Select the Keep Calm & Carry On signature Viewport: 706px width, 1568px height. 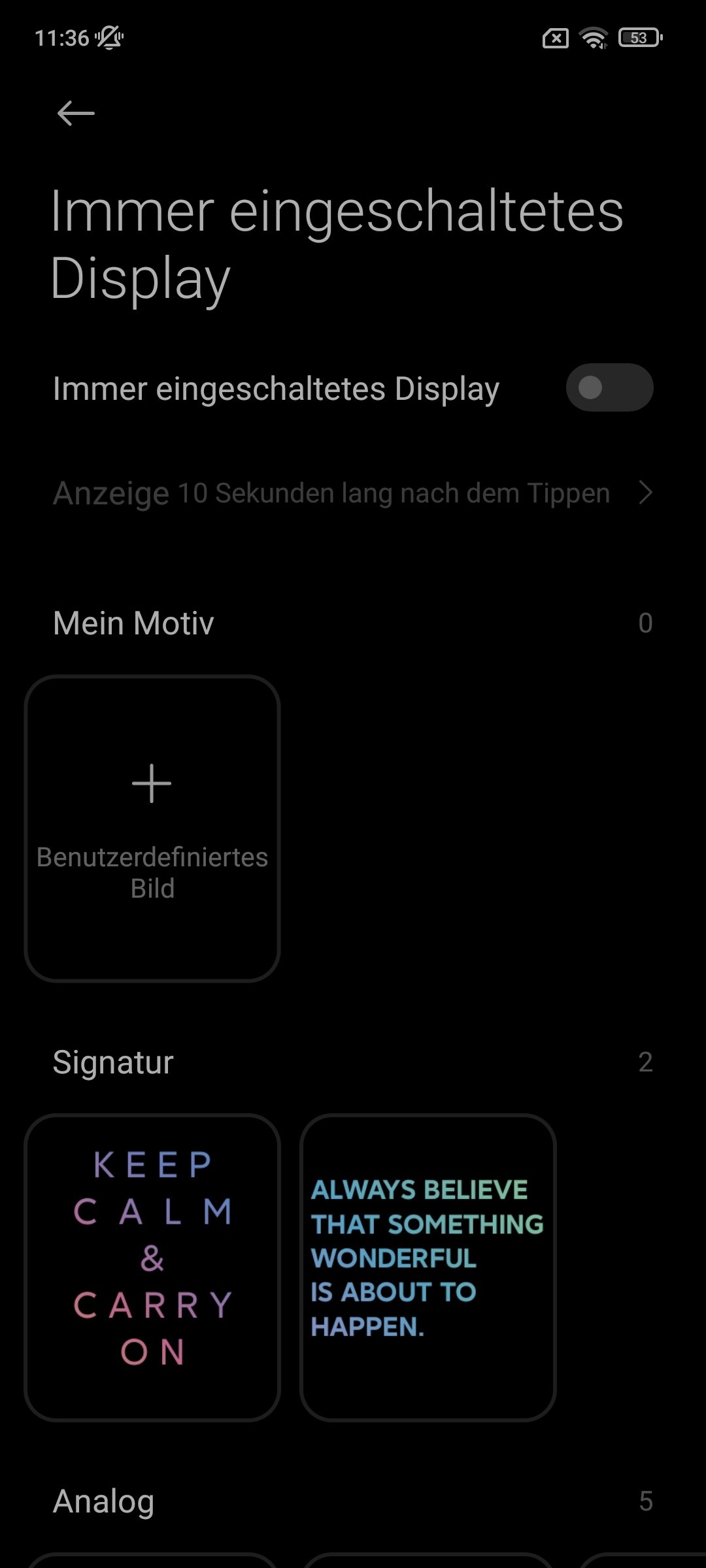[x=152, y=1267]
